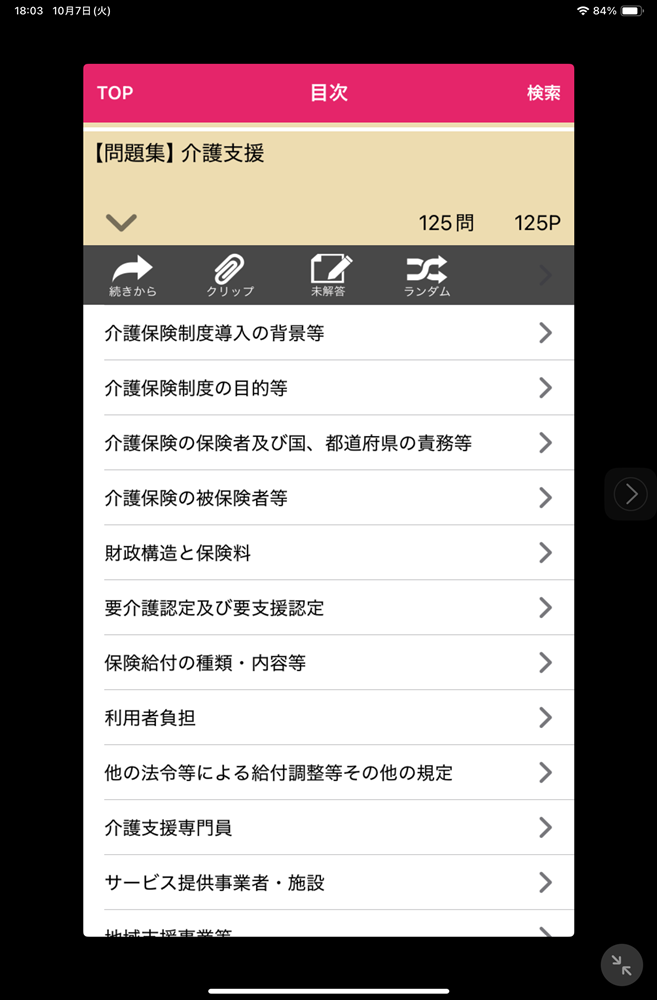Image resolution: width=657 pixels, height=1000 pixels.
Task: Open 保険給付の種類・内容等
Action: (328, 663)
